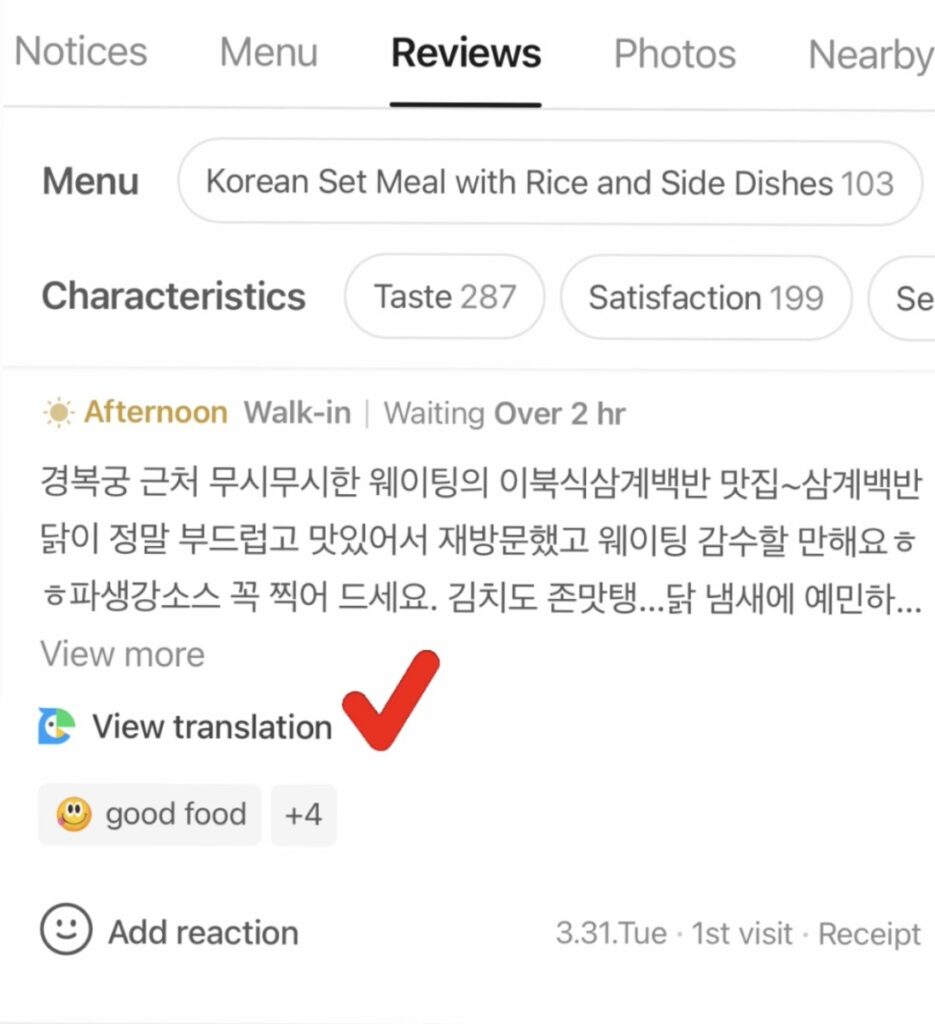This screenshot has height=1024, width=935.
Task: Expand the review with View more
Action: coord(122,653)
